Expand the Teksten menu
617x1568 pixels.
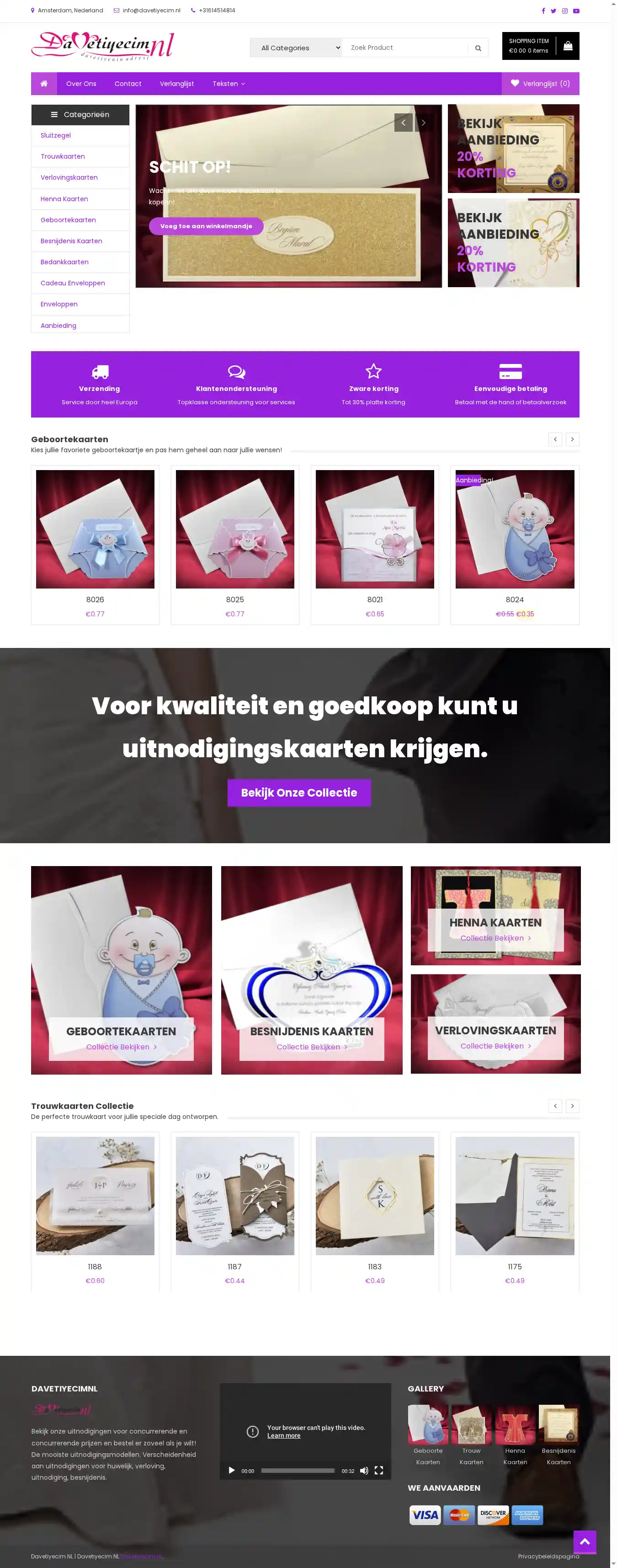click(228, 83)
